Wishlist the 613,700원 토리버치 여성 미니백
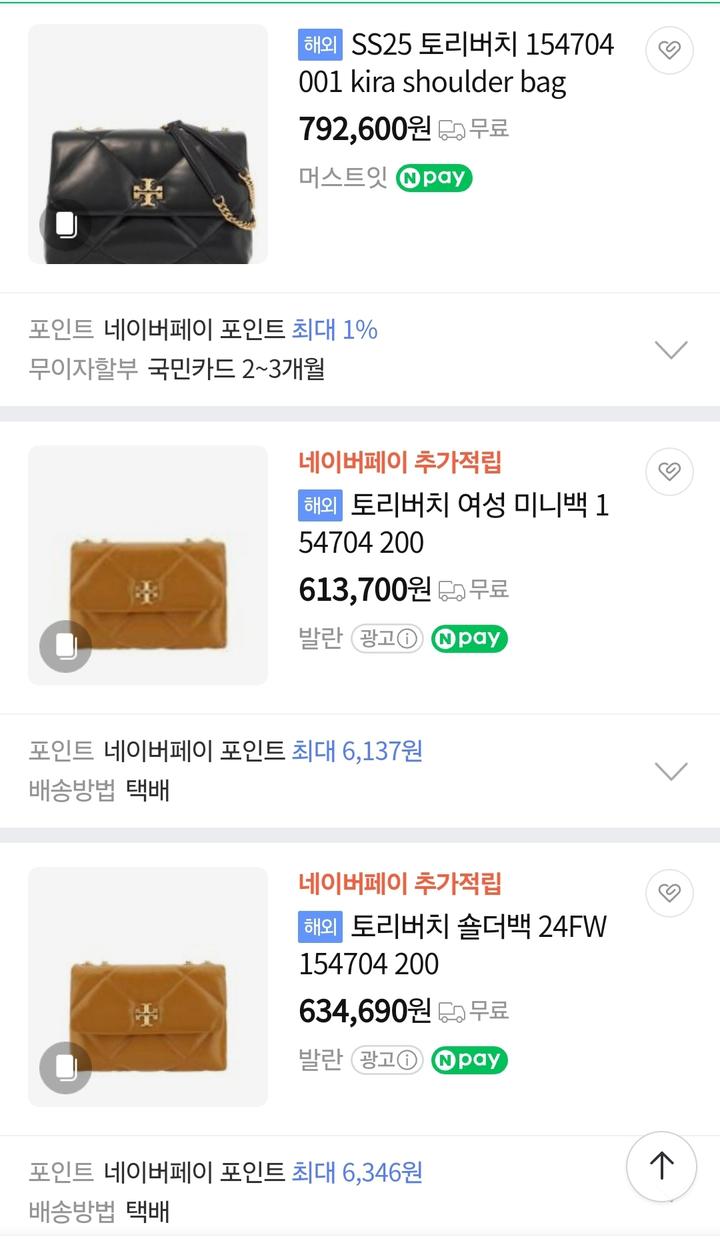The image size is (720, 1239). [x=669, y=471]
